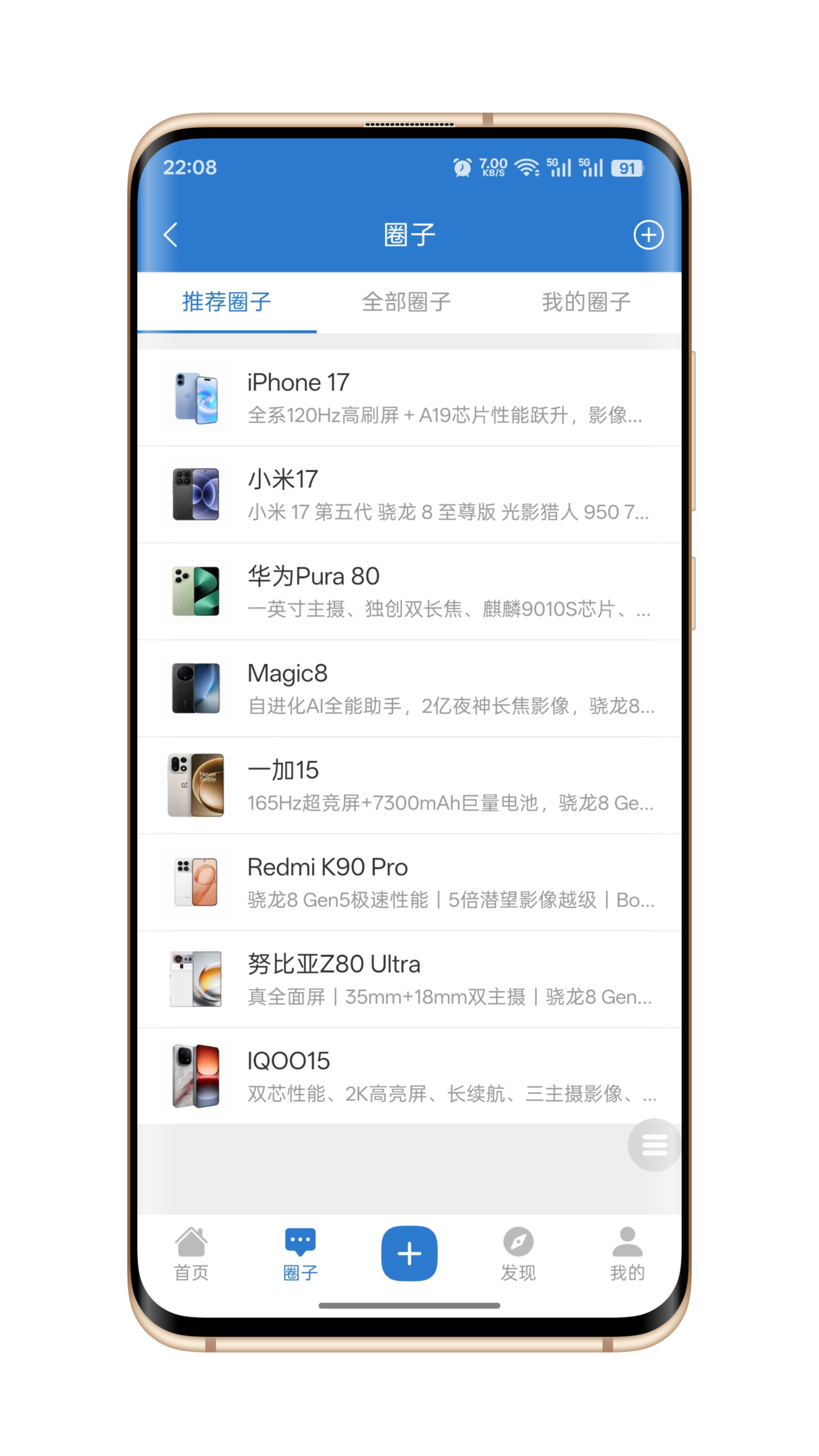Open the plus icon to create a circle
The width and height of the screenshot is (819, 1456).
point(648,234)
